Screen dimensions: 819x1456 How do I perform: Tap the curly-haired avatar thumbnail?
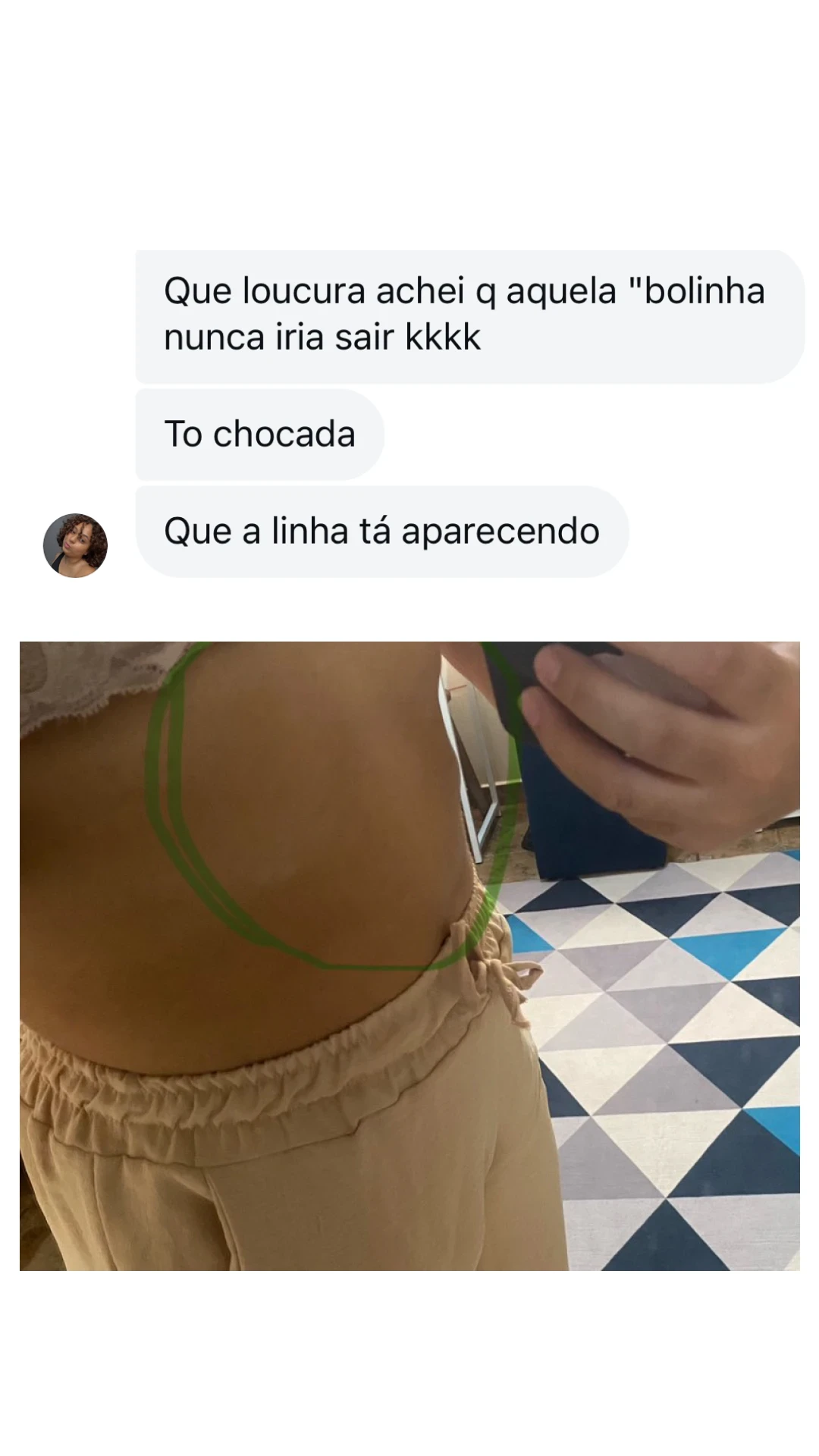click(74, 543)
